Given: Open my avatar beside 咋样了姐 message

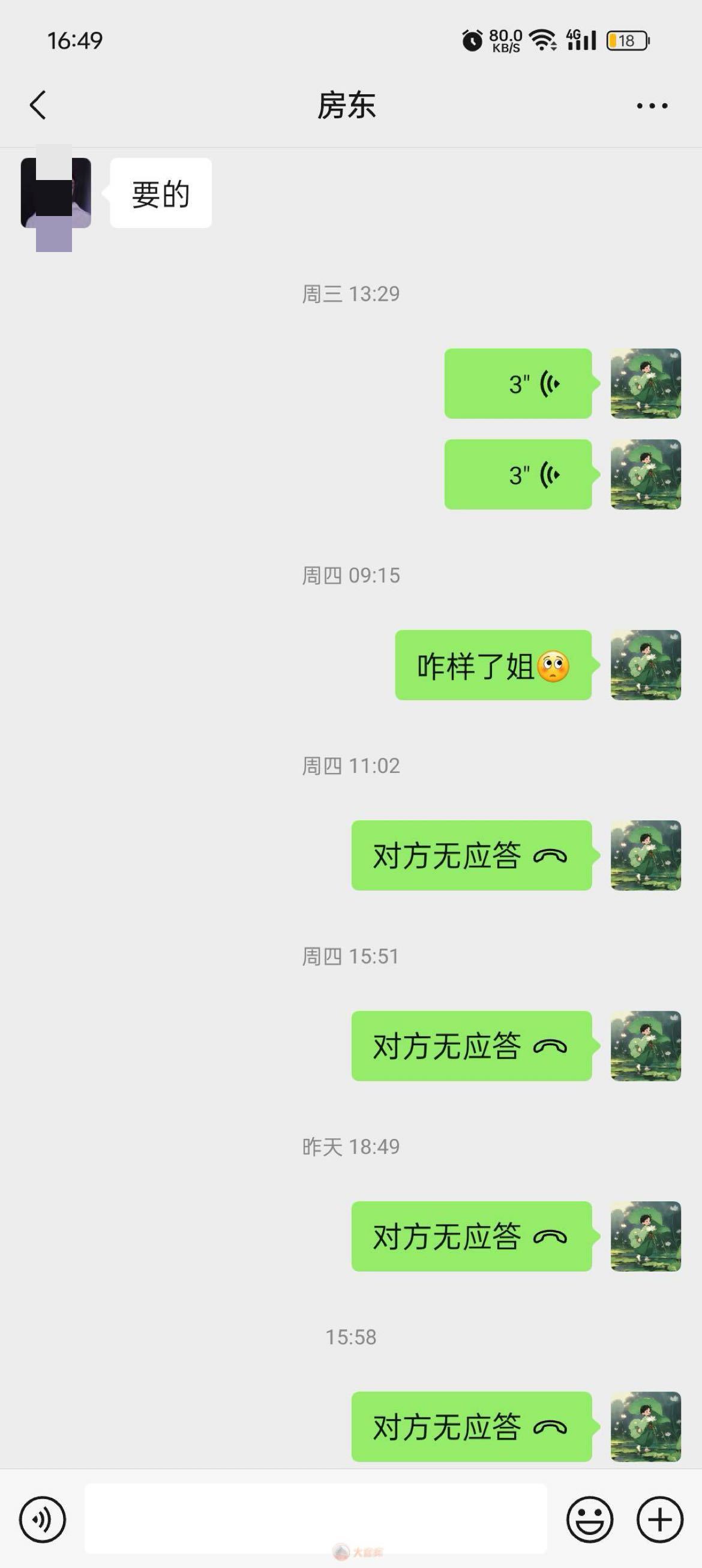Looking at the screenshot, I should (646, 665).
